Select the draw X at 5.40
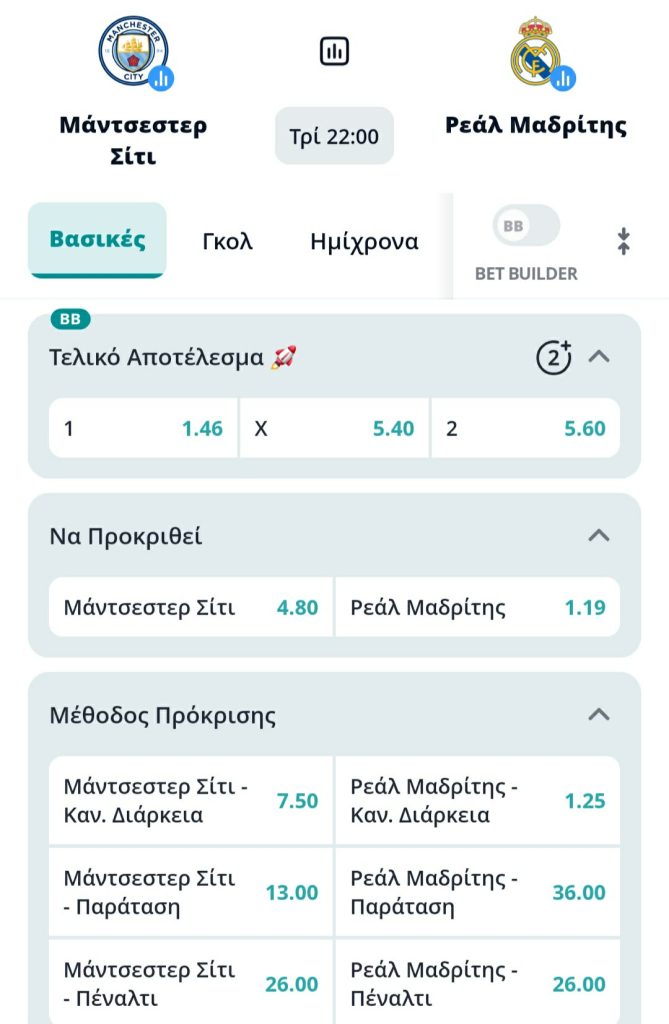The width and height of the screenshot is (669, 1024). pos(334,428)
